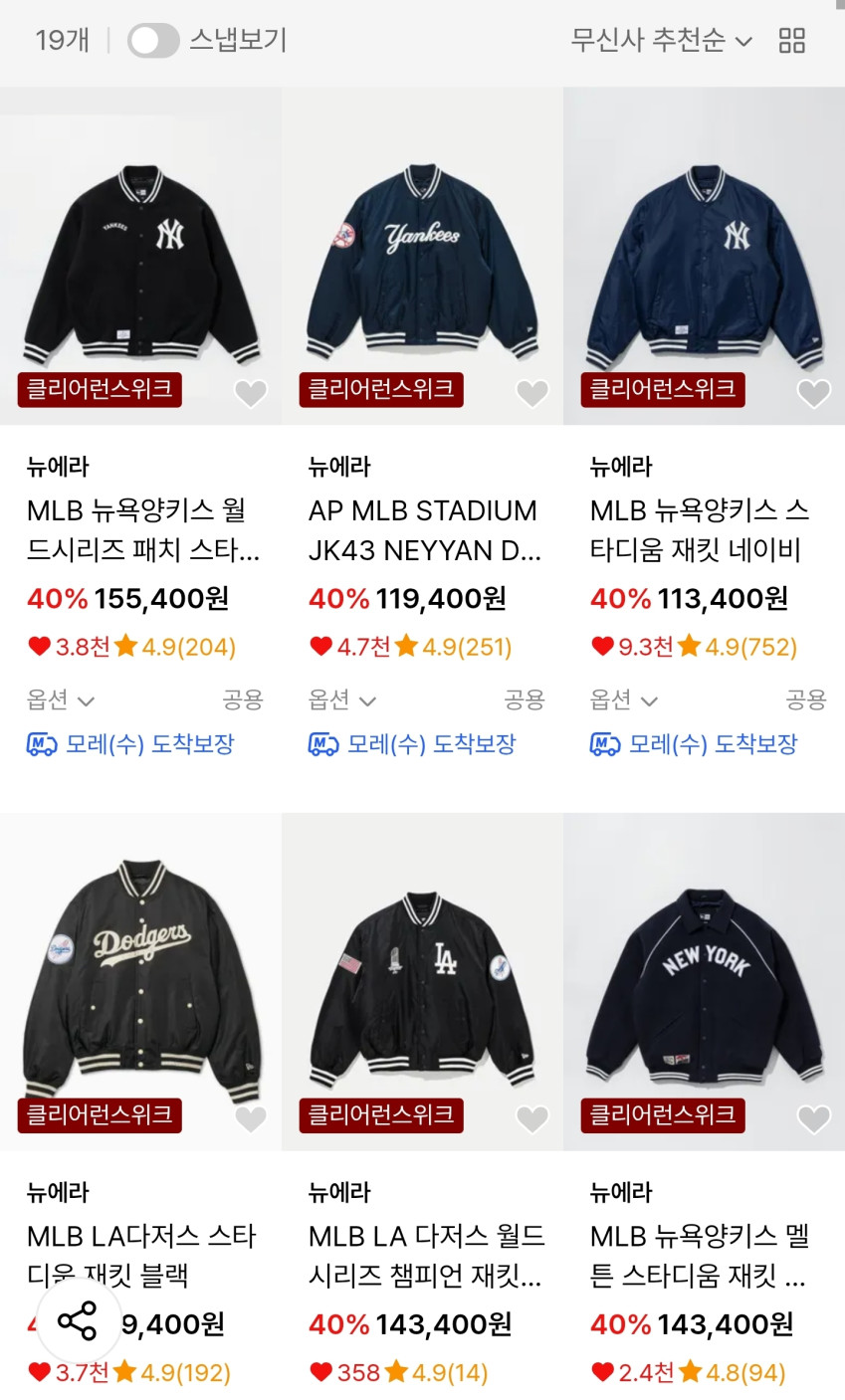Expand 옵션 under the 113,400원 jacket
845x1400 pixels.
[624, 700]
